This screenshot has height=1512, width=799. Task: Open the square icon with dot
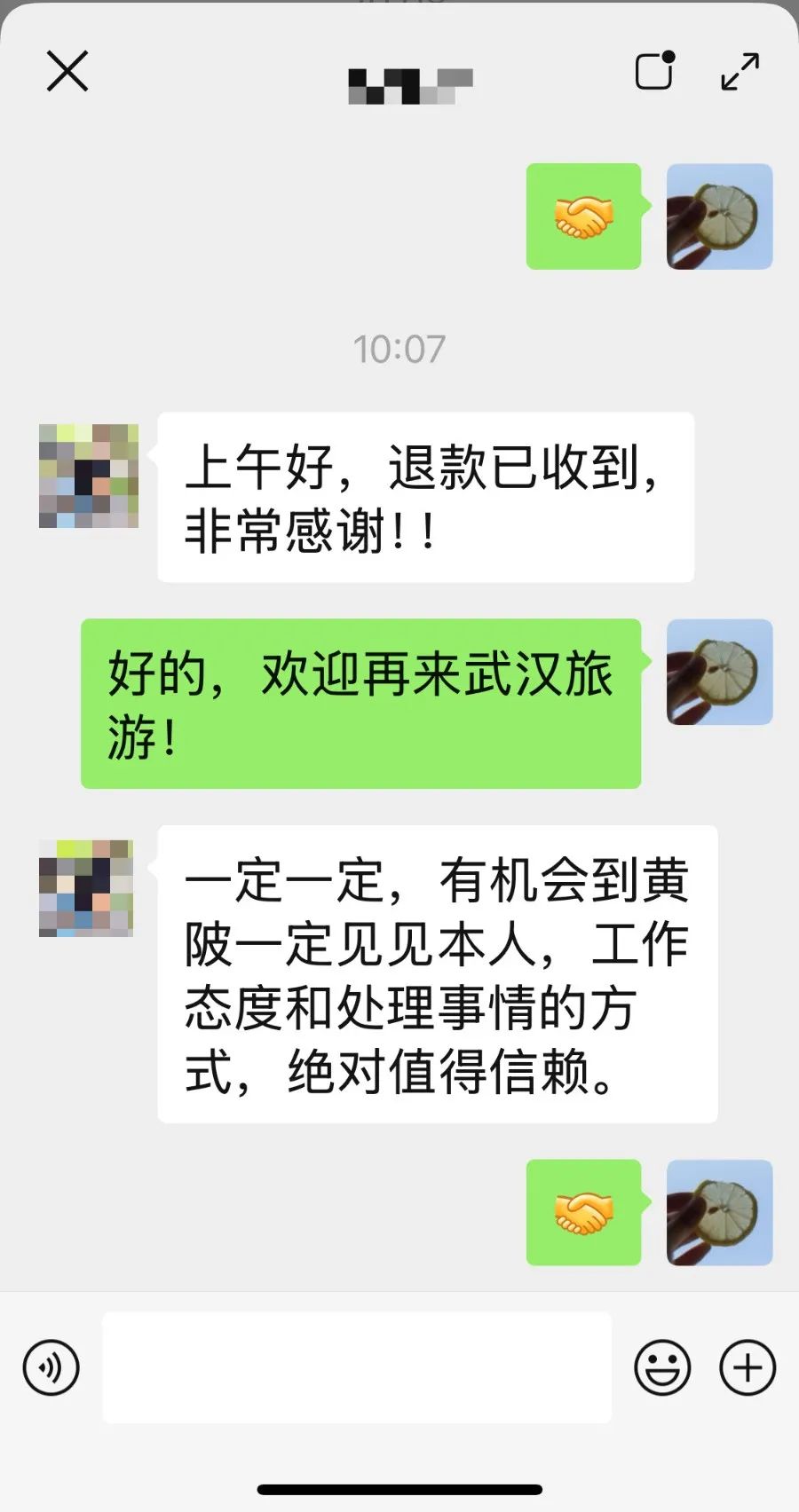point(655,71)
